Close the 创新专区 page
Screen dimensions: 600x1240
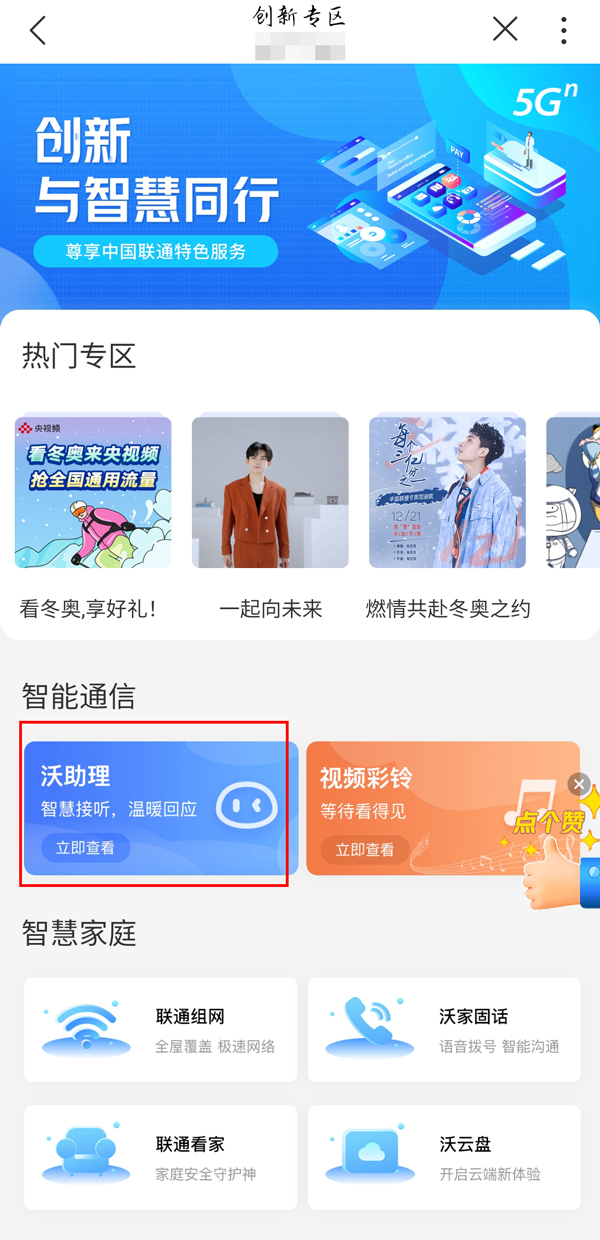[x=505, y=30]
